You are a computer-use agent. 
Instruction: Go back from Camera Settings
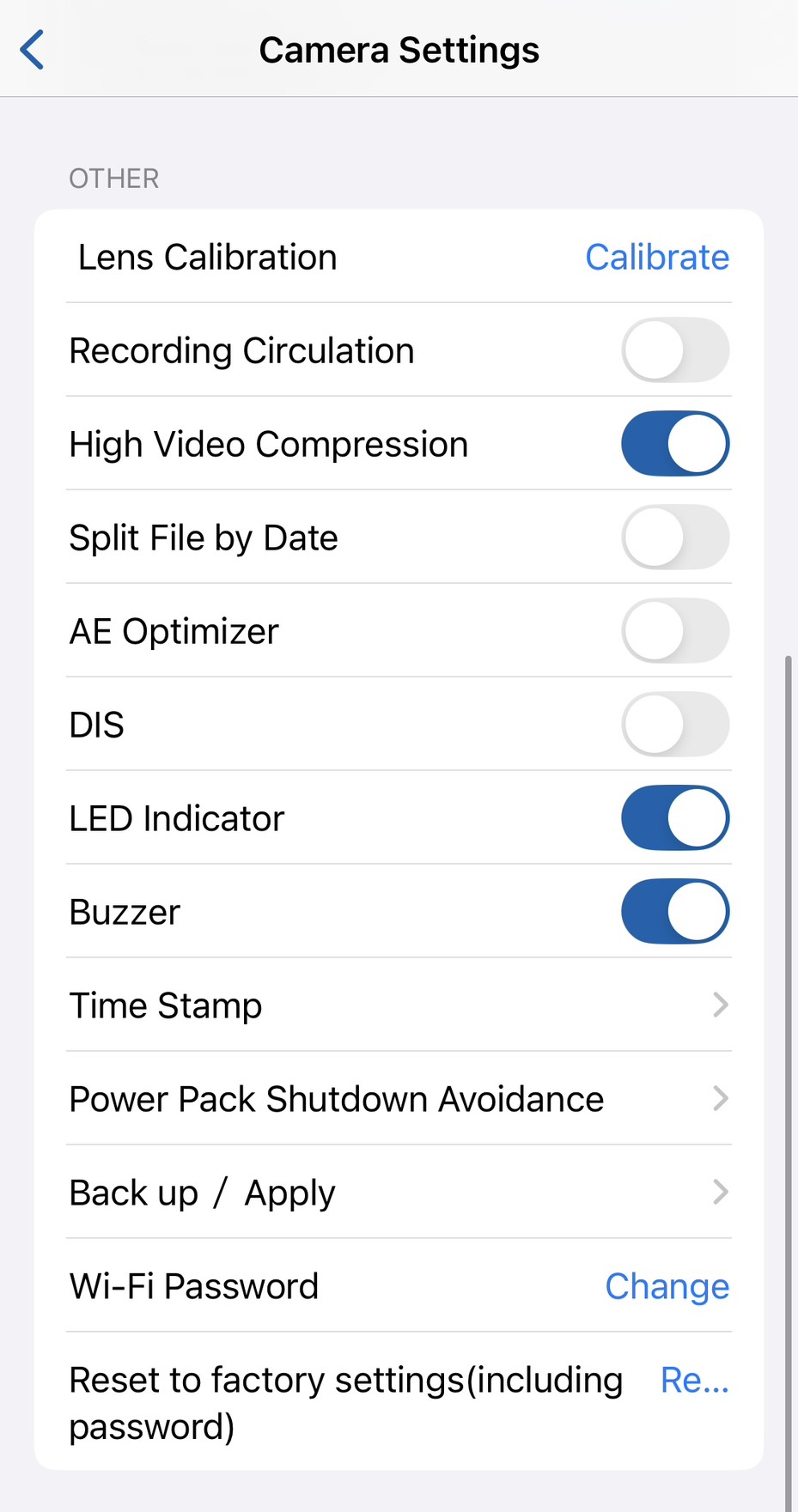tap(33, 50)
